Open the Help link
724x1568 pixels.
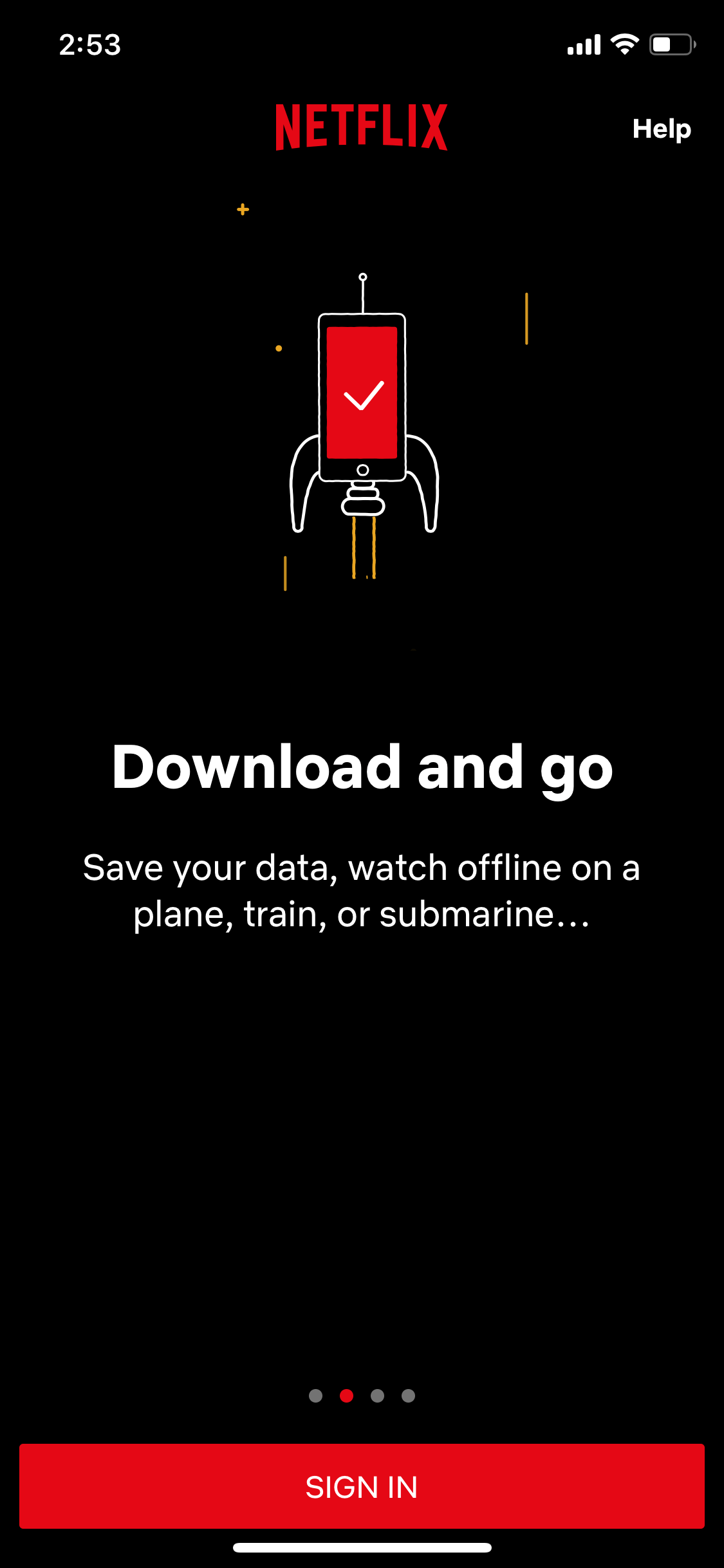pyautogui.click(x=662, y=129)
